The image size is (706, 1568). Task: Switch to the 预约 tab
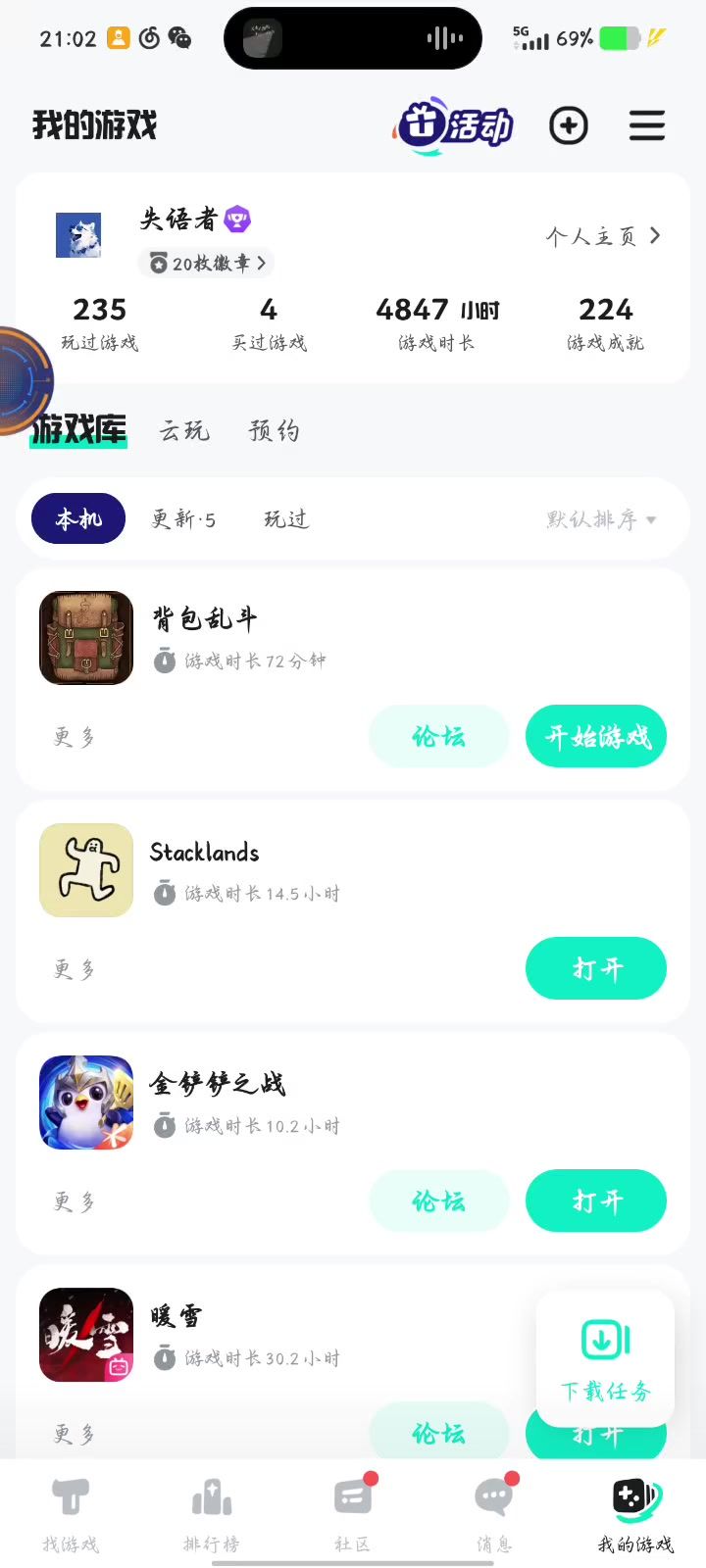pos(275,431)
